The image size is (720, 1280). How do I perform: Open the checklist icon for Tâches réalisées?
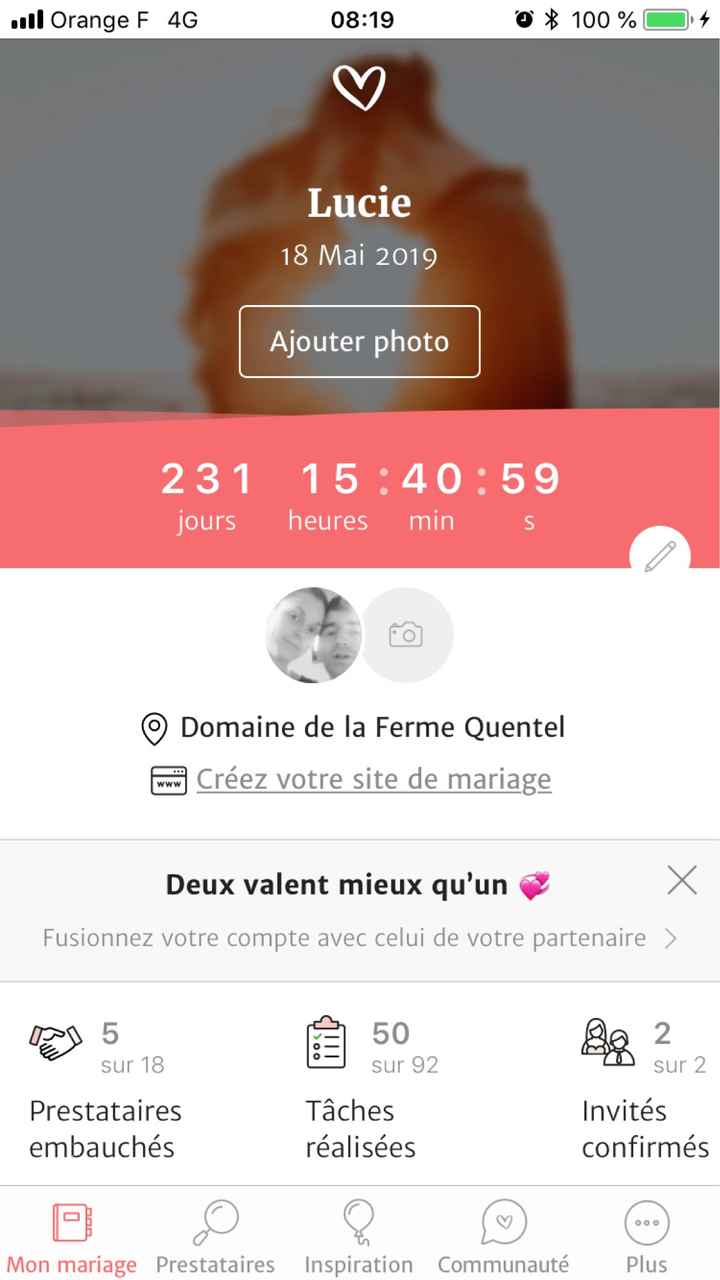pyautogui.click(x=325, y=1042)
